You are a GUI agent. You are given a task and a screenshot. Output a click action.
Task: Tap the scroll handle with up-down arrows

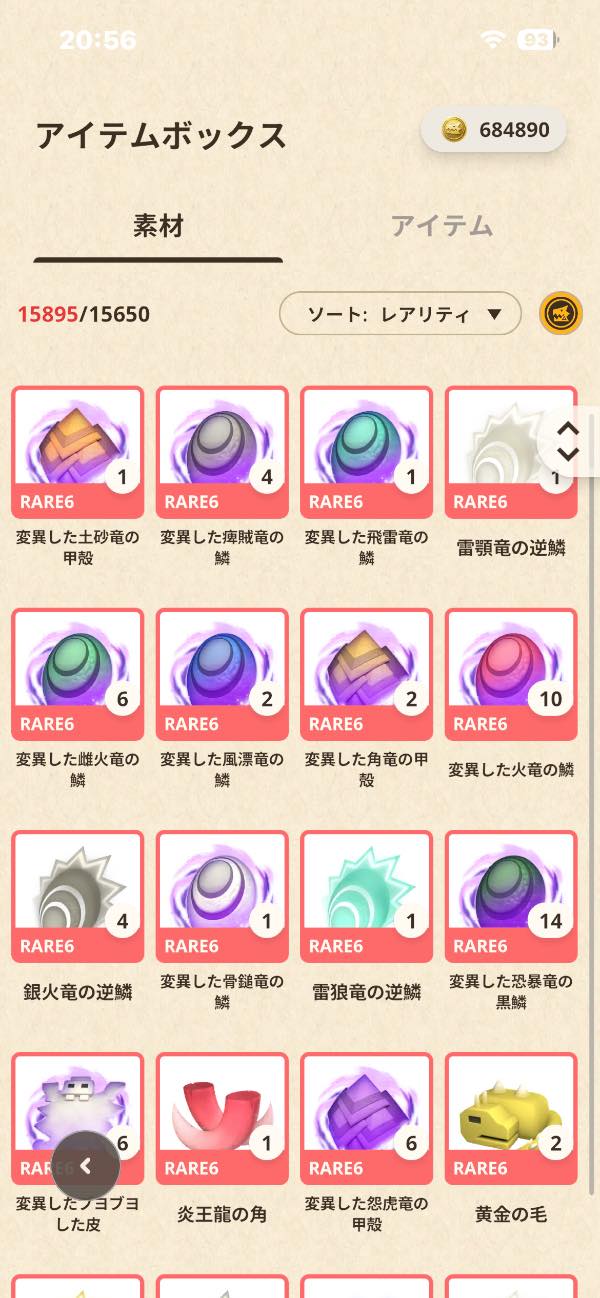(567, 440)
